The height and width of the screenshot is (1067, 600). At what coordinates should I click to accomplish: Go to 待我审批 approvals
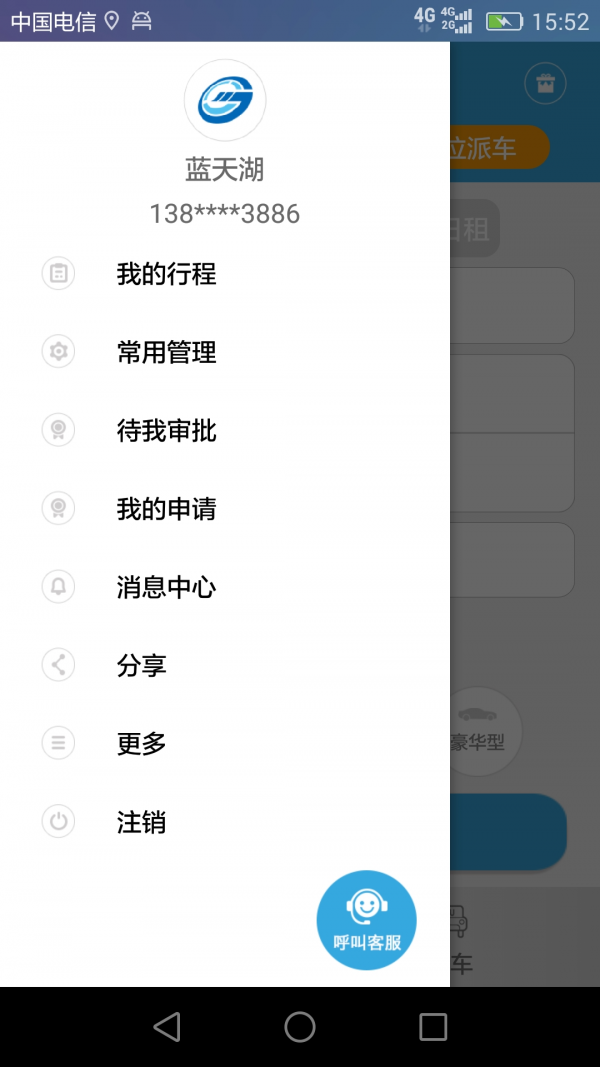166,431
